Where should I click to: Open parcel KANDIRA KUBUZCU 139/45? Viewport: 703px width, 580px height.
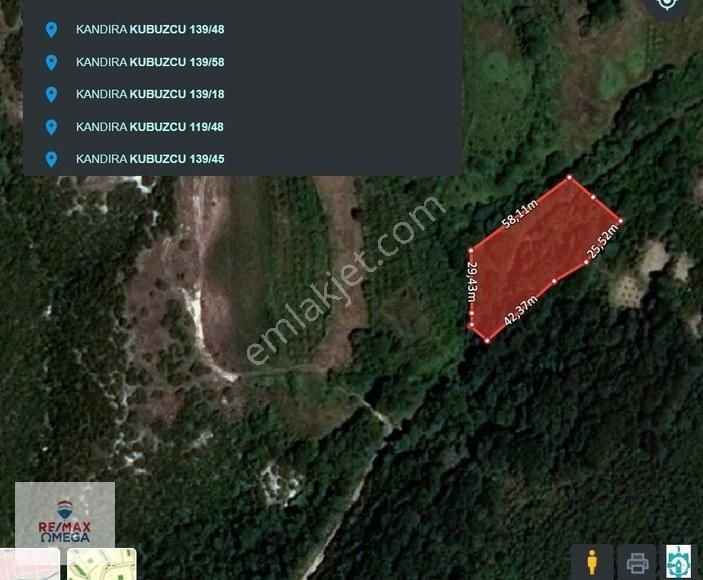[x=150, y=159]
